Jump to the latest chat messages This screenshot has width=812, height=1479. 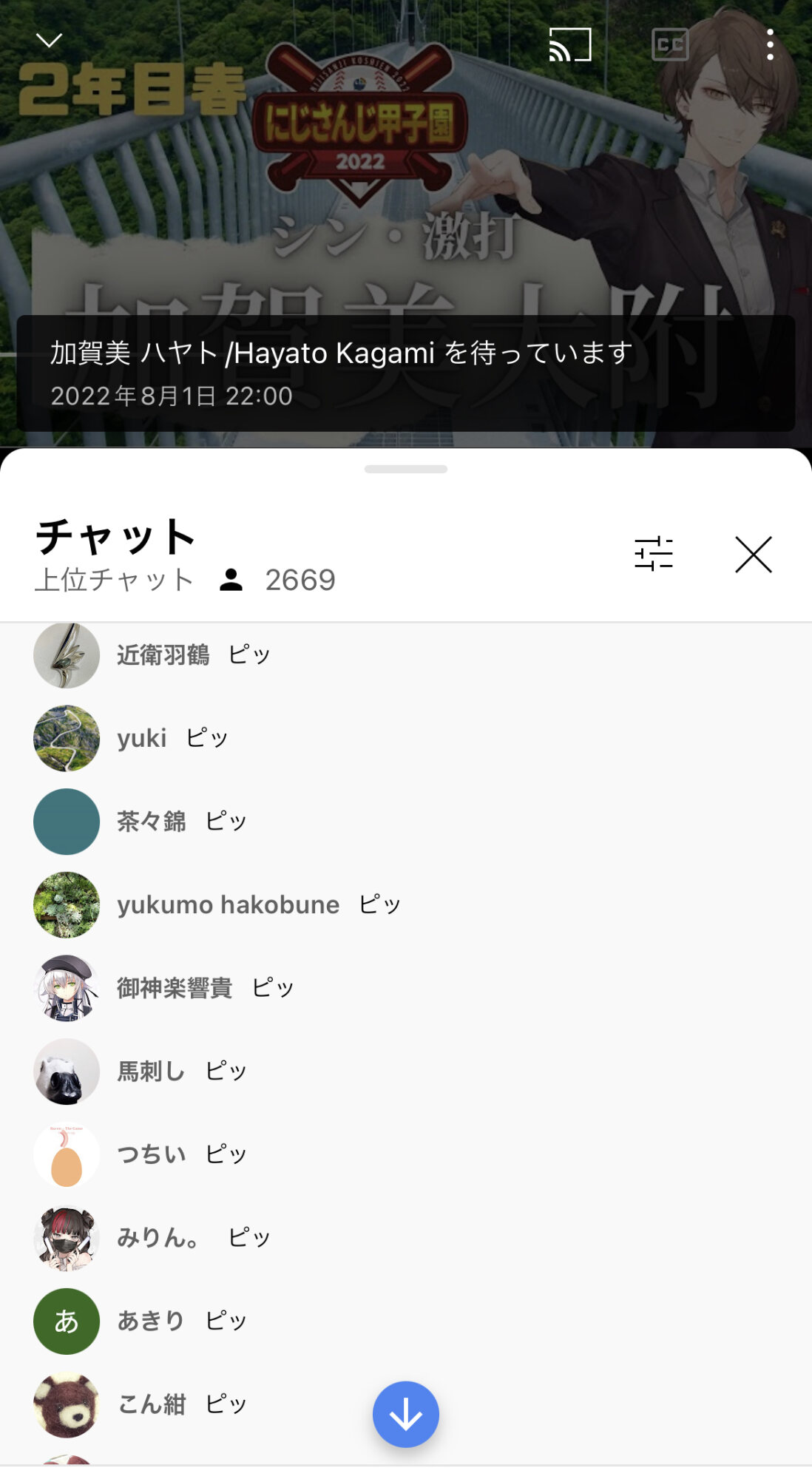pos(405,1414)
